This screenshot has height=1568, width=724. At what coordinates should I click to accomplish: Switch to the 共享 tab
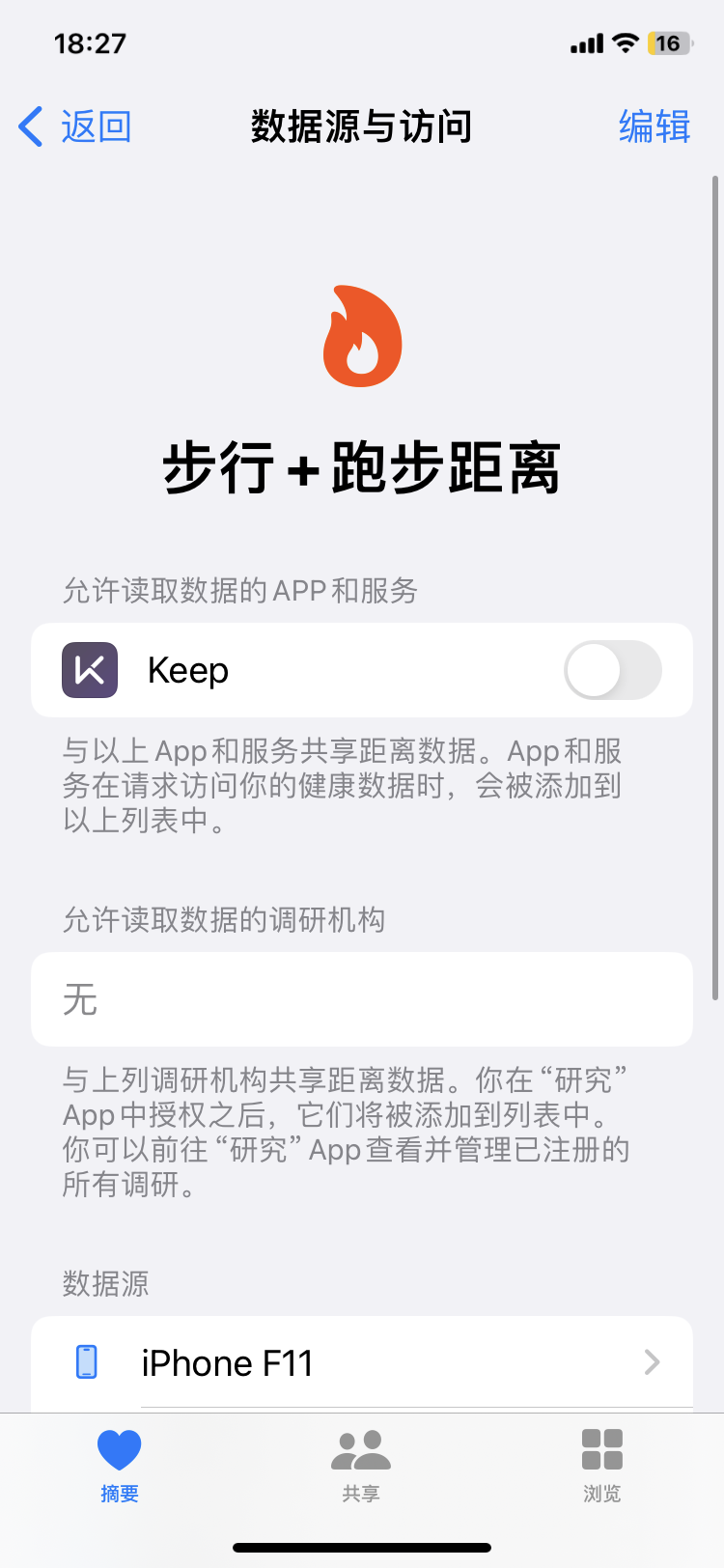[x=361, y=1465]
